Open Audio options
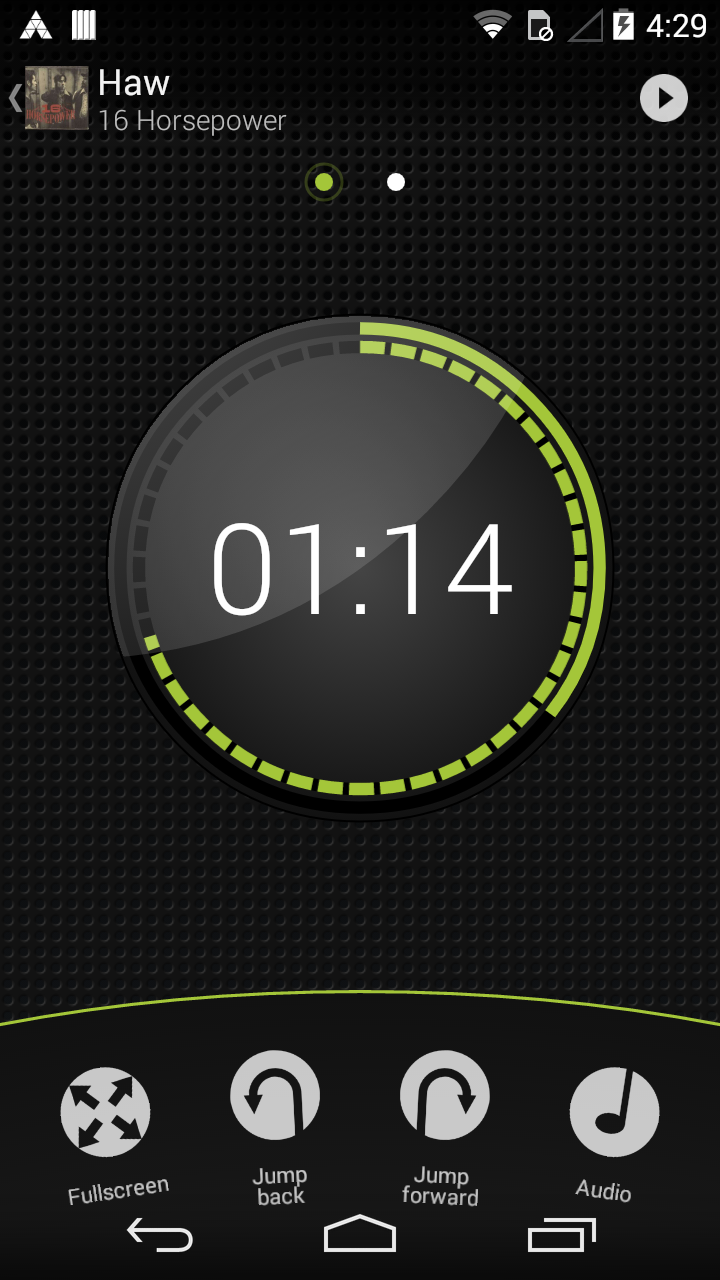 click(x=614, y=1112)
